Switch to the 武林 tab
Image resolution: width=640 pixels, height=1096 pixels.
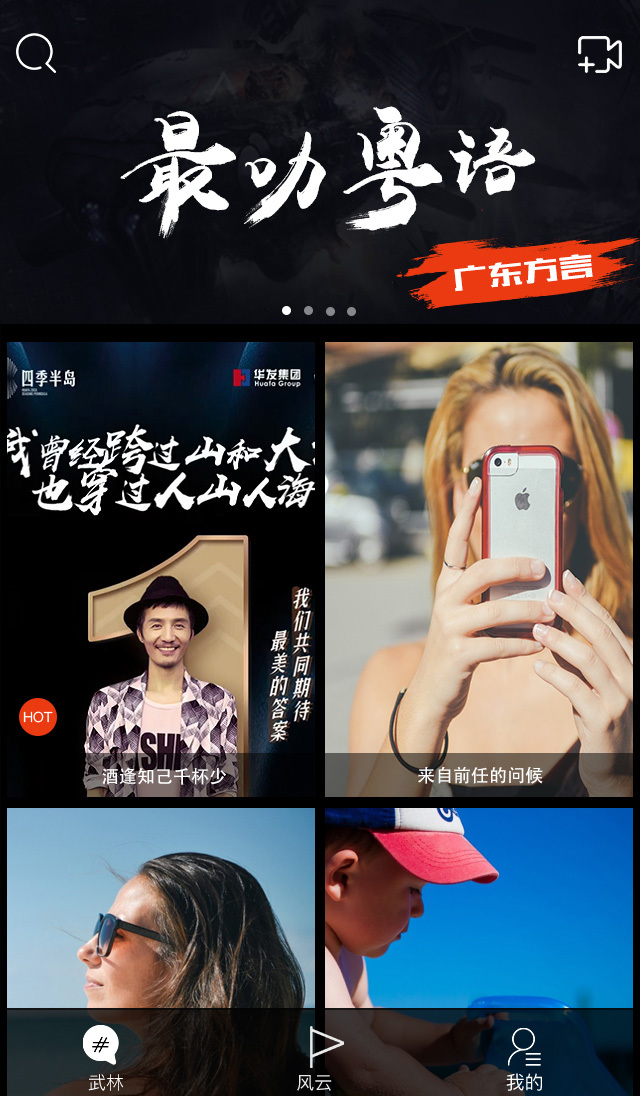(x=104, y=1058)
